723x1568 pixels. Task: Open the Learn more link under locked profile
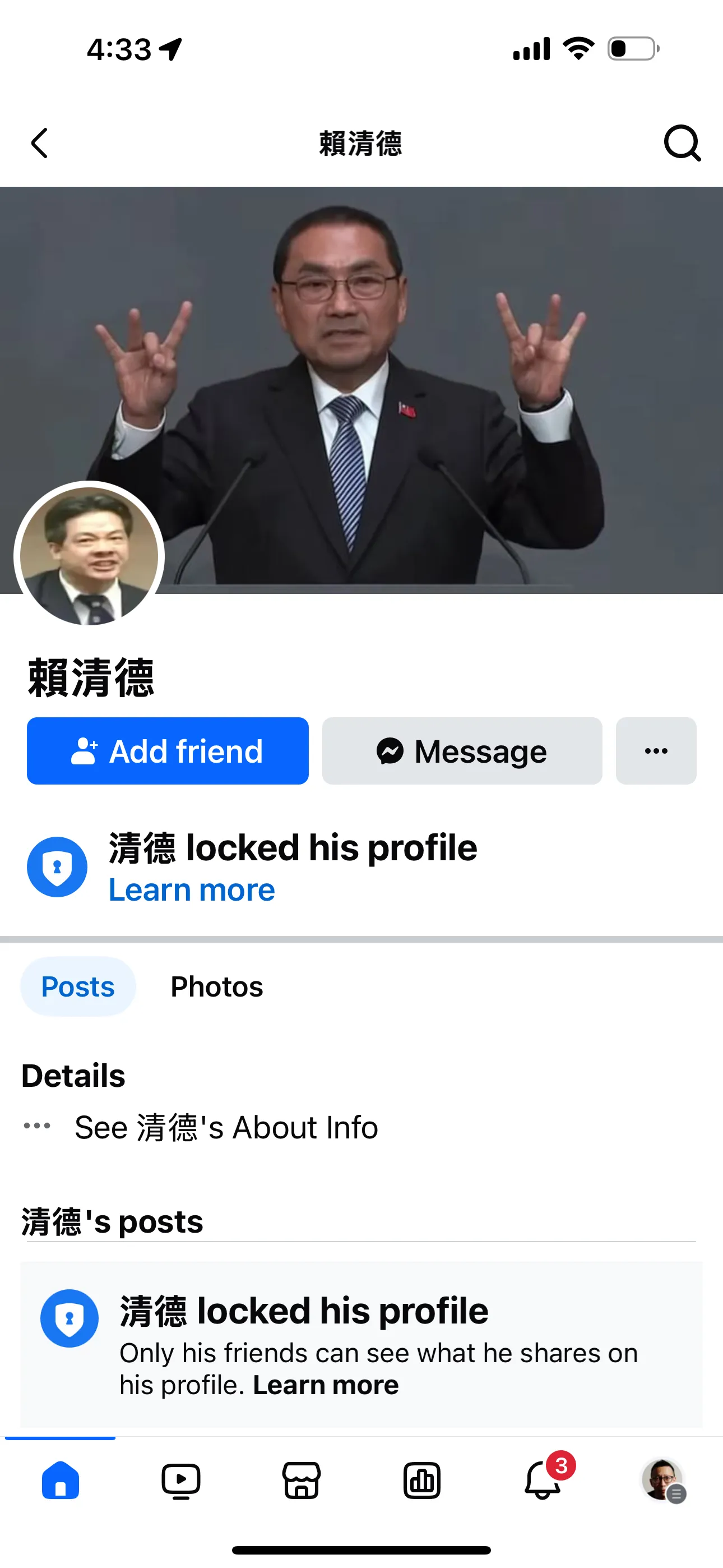click(192, 890)
